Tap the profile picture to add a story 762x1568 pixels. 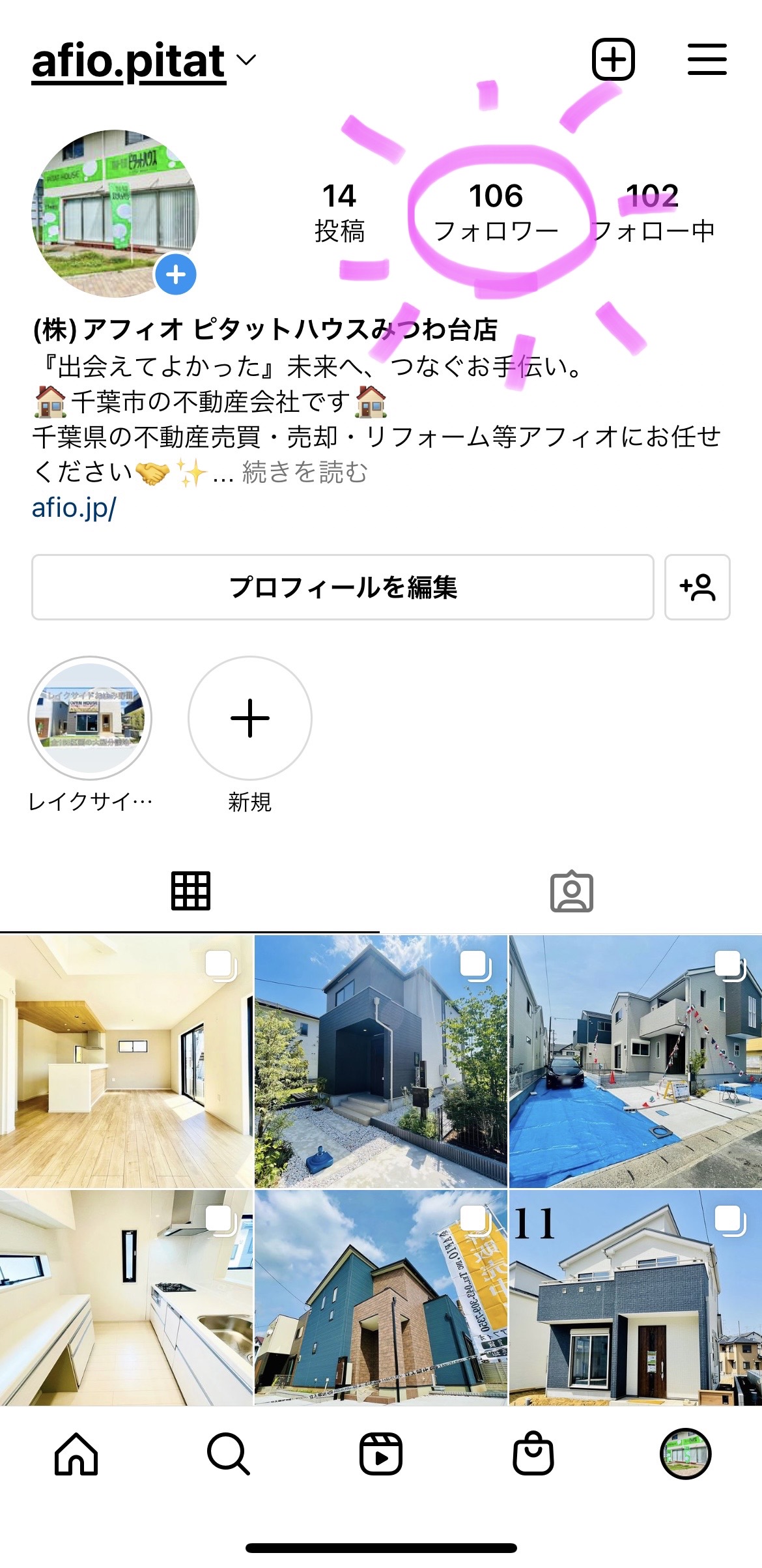coord(116,213)
